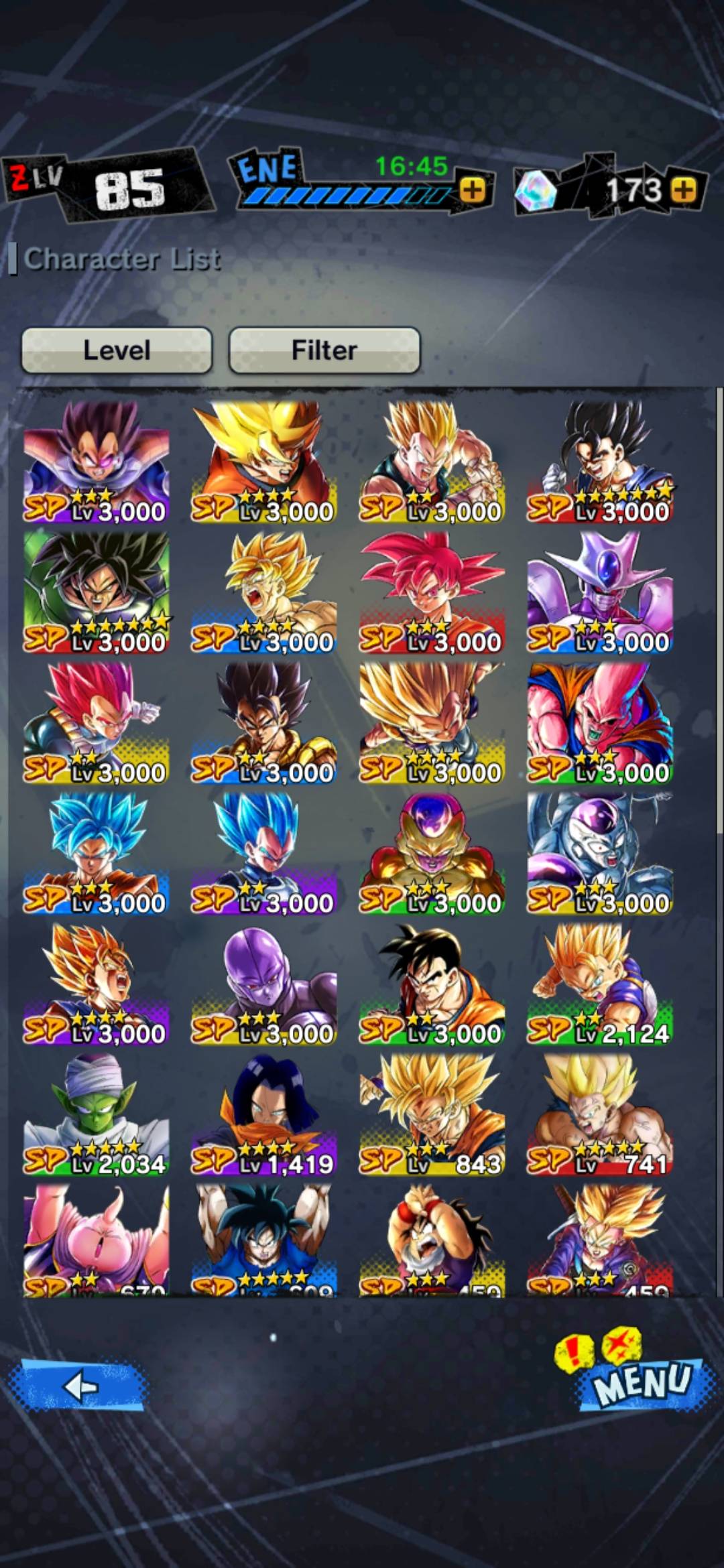Viewport: 724px width, 1568px height.
Task: Select the pink Super Buu card
Action: tap(599, 722)
